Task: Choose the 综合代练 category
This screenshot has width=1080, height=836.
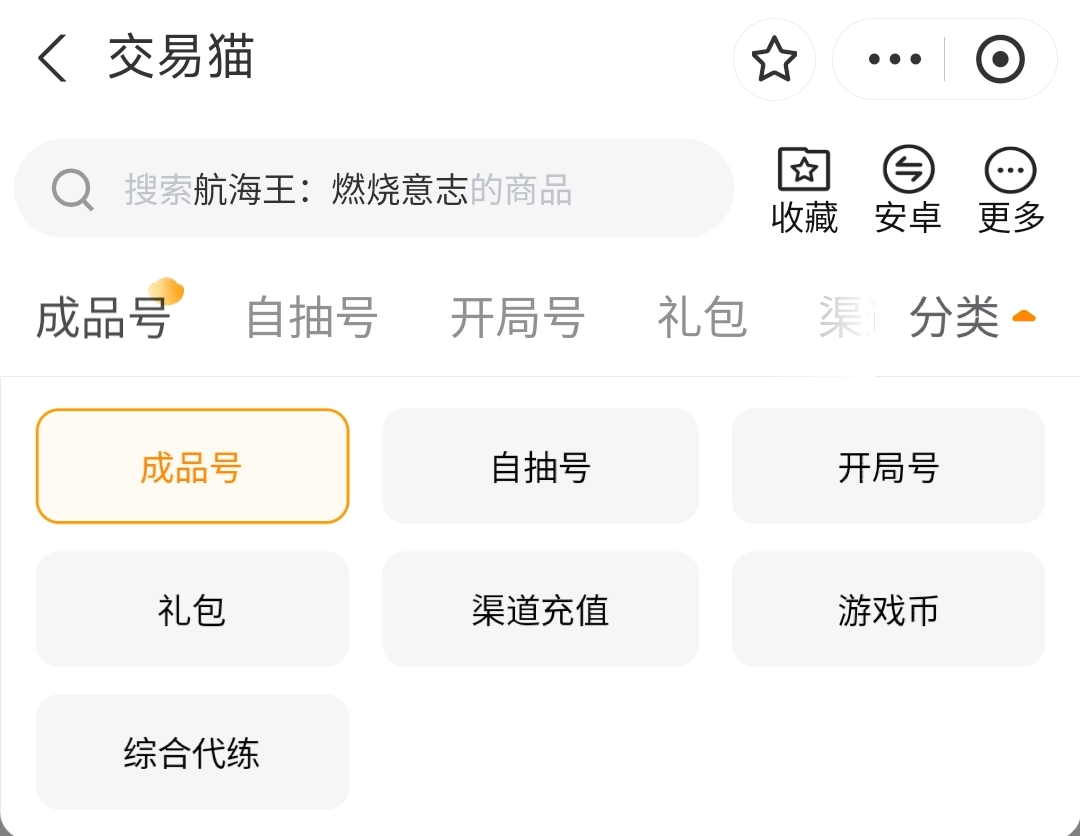Action: point(192,752)
